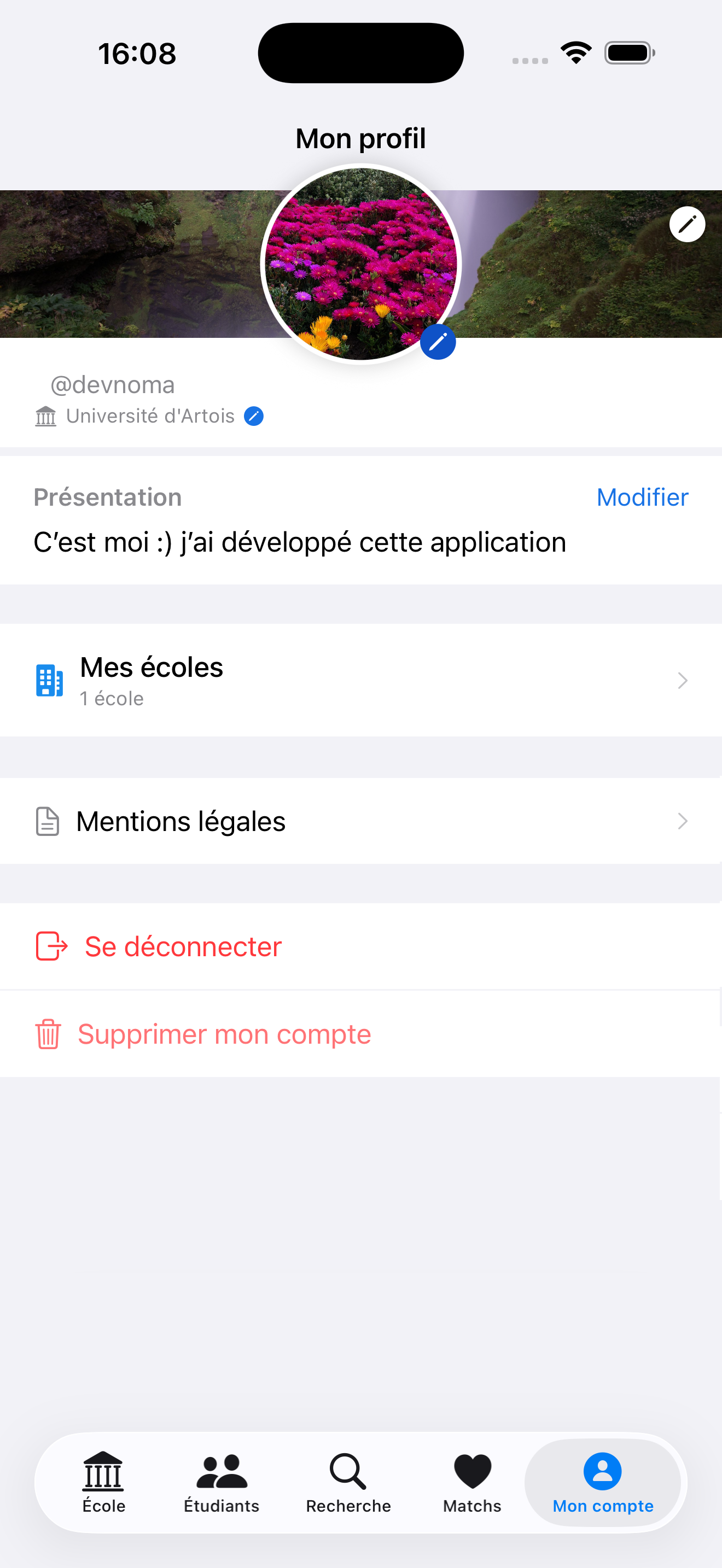
Task: Expand the Mes écoles section chevron
Action: [682, 681]
